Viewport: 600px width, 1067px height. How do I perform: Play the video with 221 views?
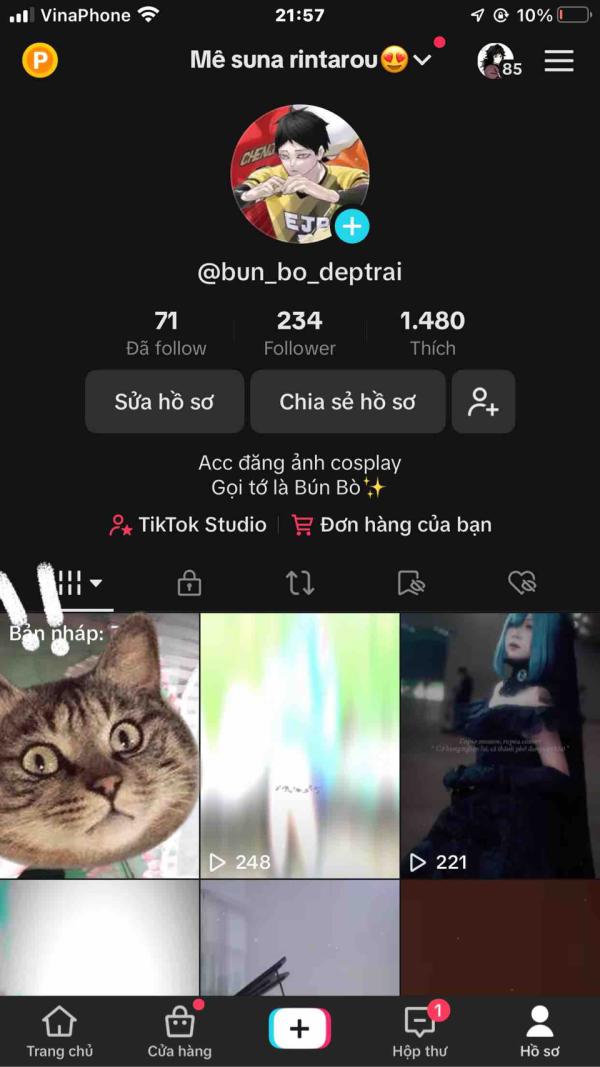click(x=499, y=745)
